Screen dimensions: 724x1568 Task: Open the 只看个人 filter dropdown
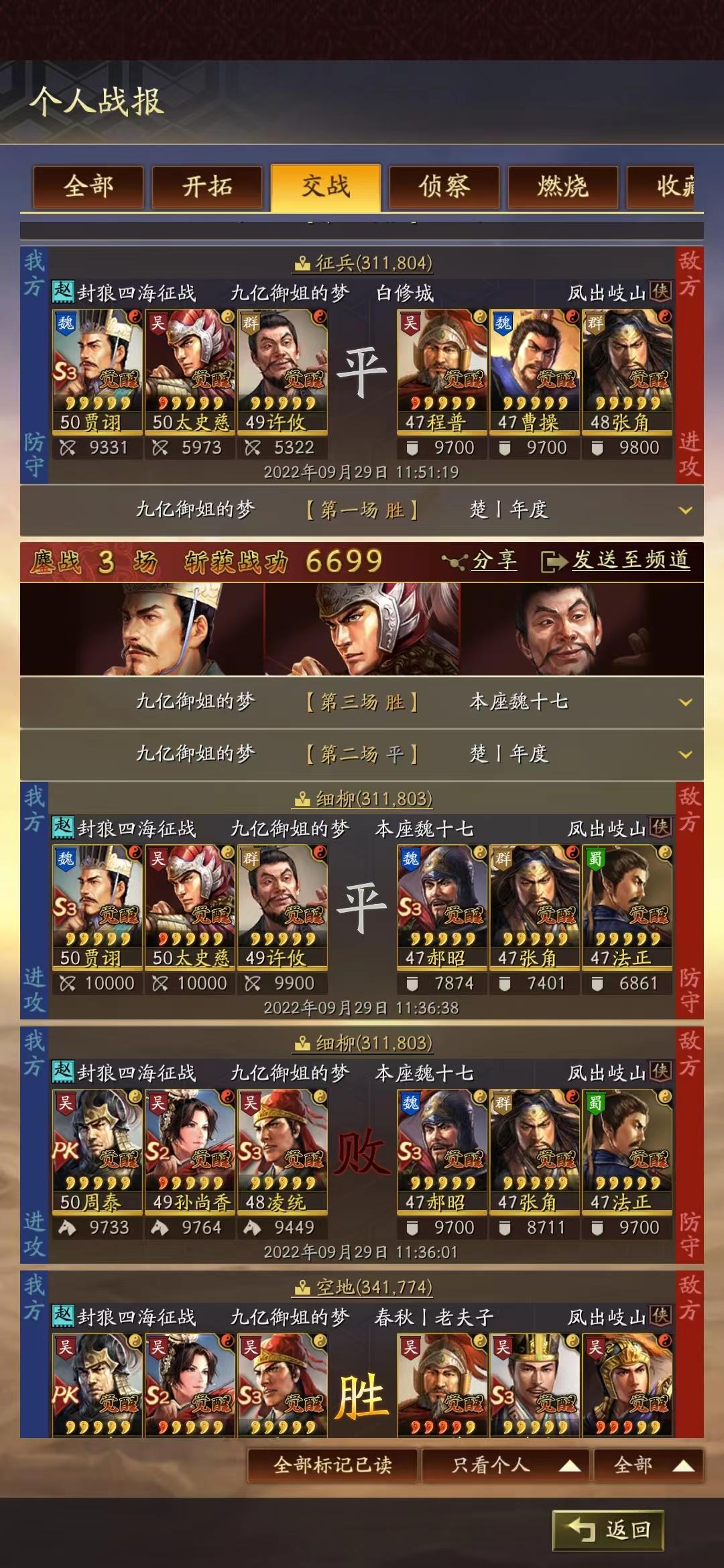point(505,1465)
